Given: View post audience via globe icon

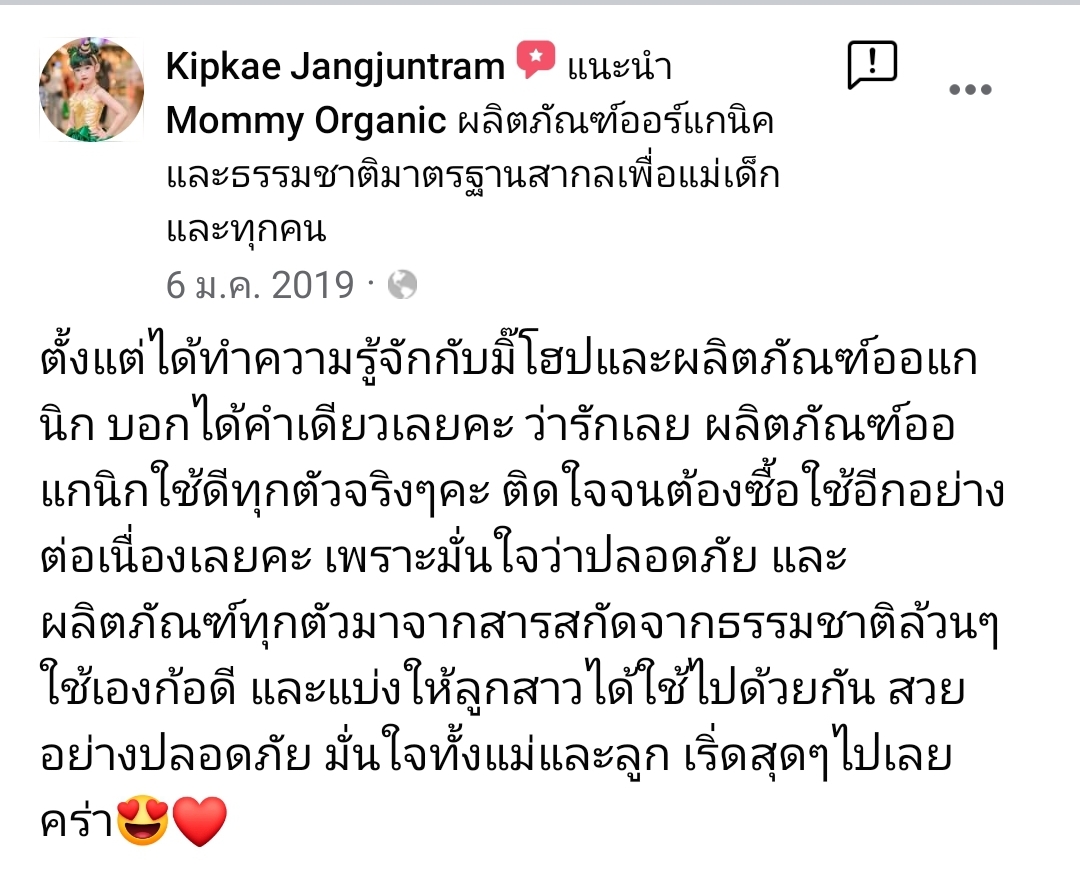Looking at the screenshot, I should (x=402, y=286).
